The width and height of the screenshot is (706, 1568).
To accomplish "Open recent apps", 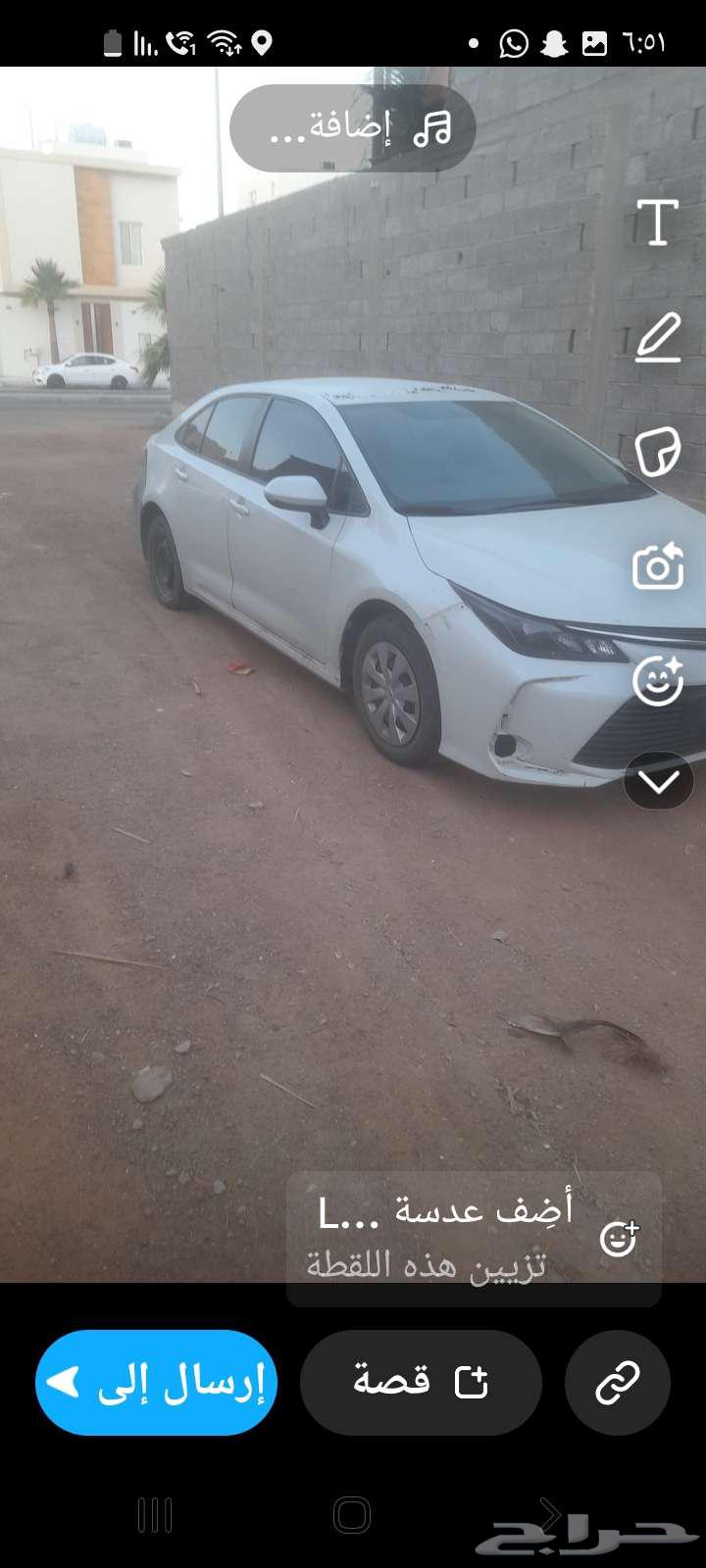I will click(x=155, y=1515).
